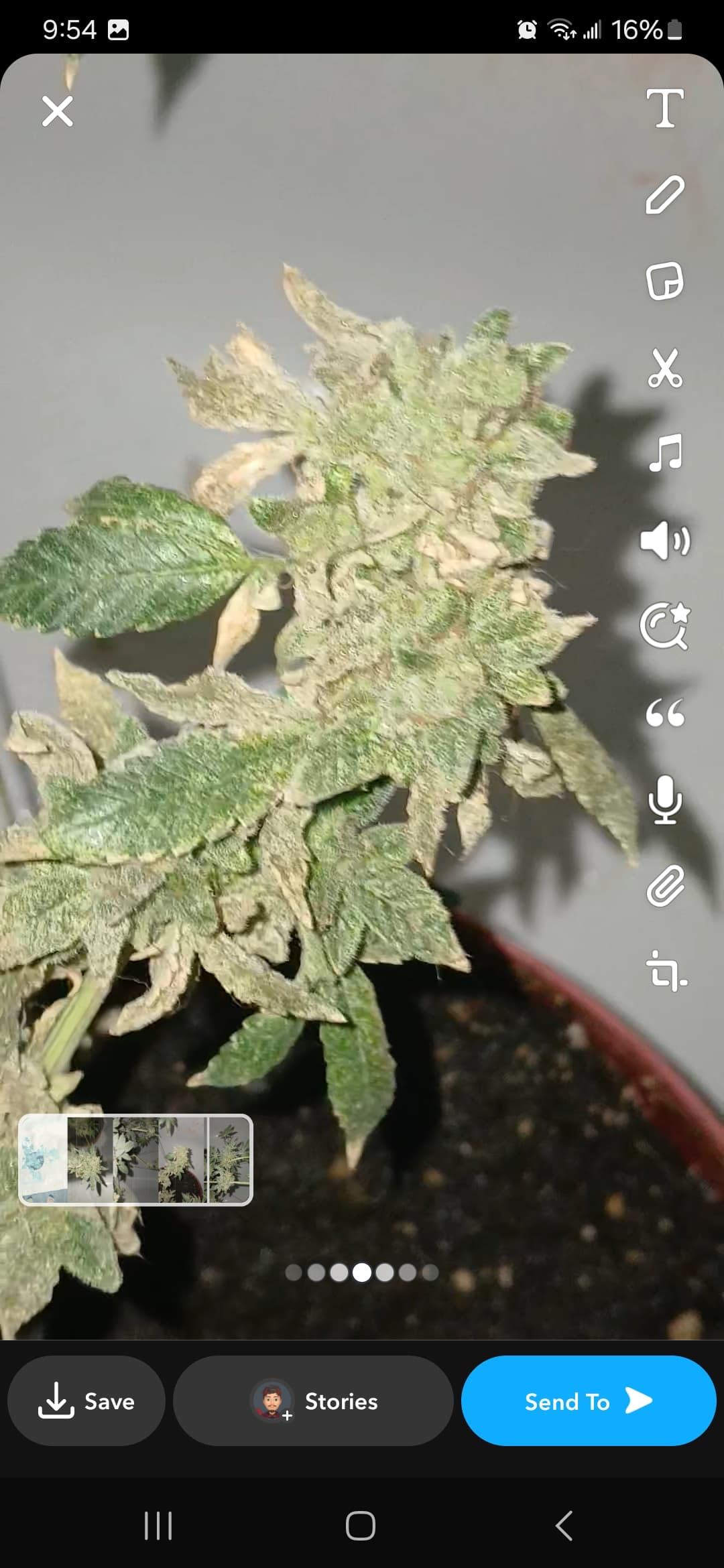The image size is (724, 1568).
Task: Attach a link with the paperclip
Action: pos(664,886)
